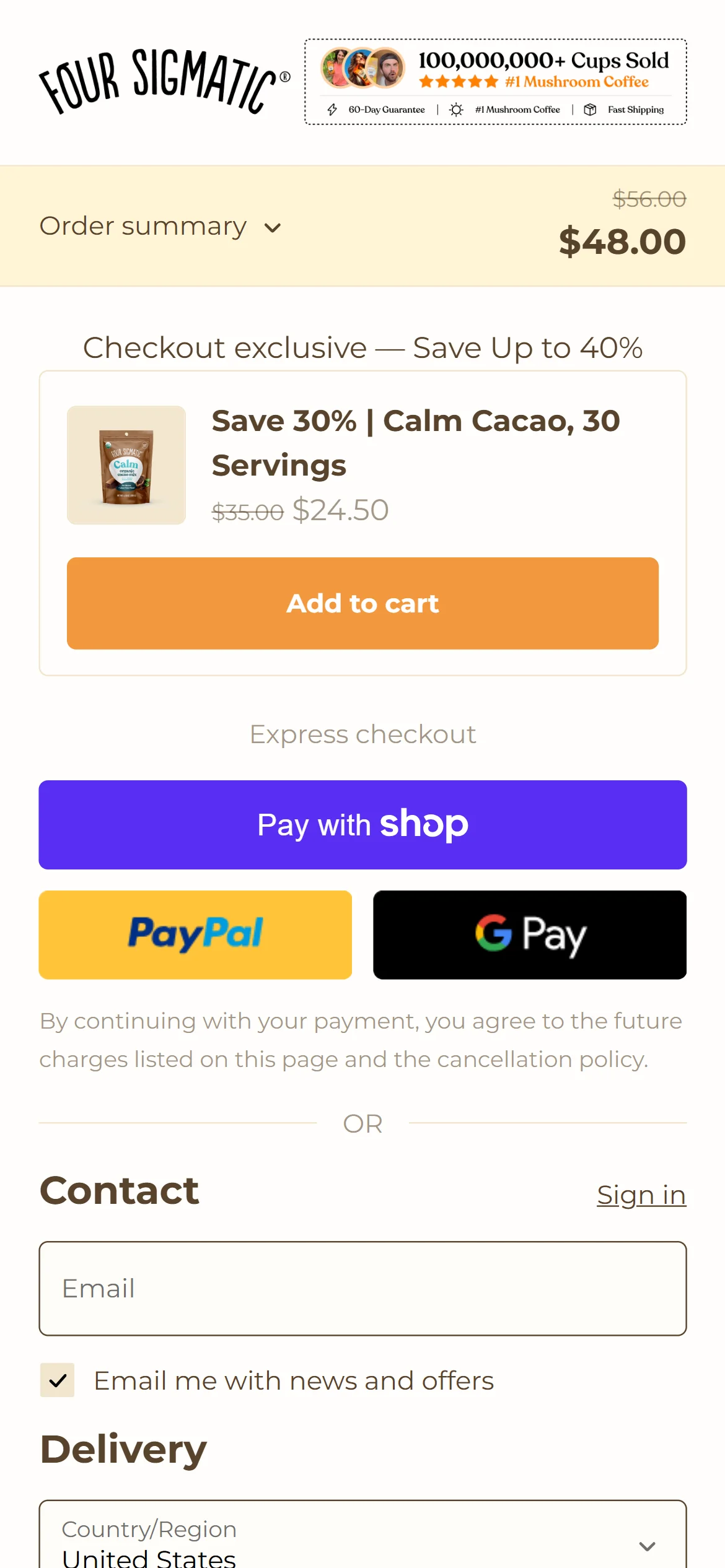Focus the Email input field
Viewport: 725px width, 1568px height.
click(362, 1288)
